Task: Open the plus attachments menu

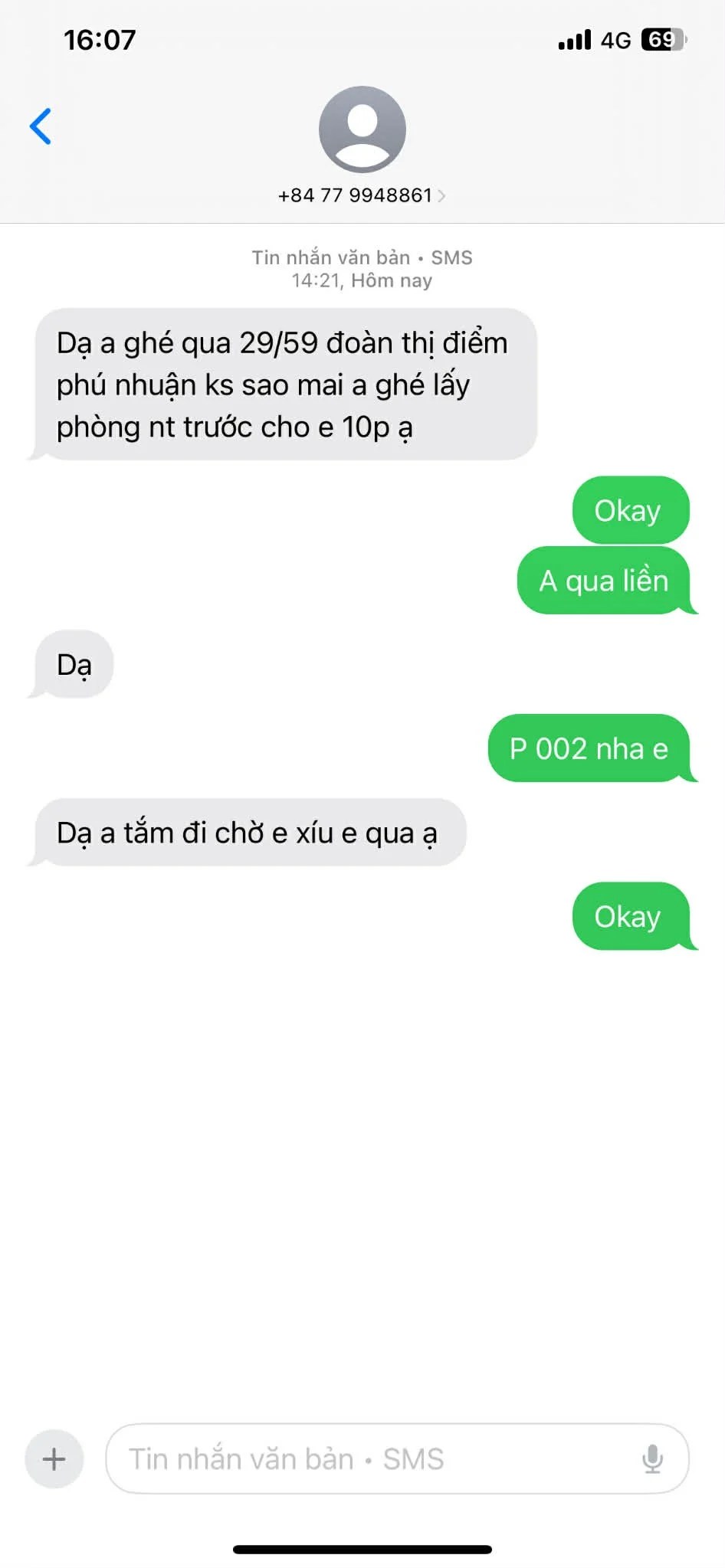Action: pos(54,1458)
